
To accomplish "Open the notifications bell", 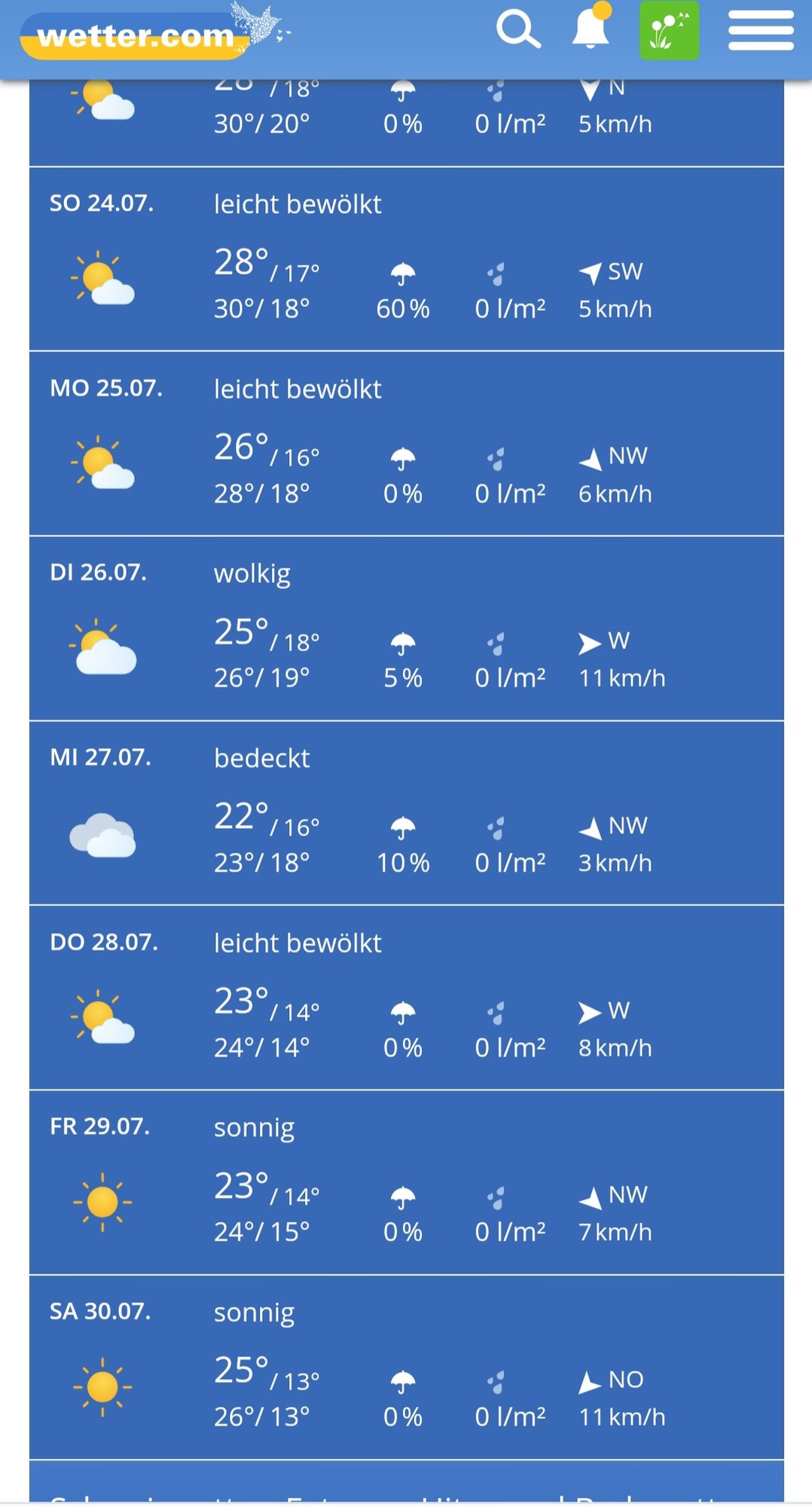I will pyautogui.click(x=591, y=30).
